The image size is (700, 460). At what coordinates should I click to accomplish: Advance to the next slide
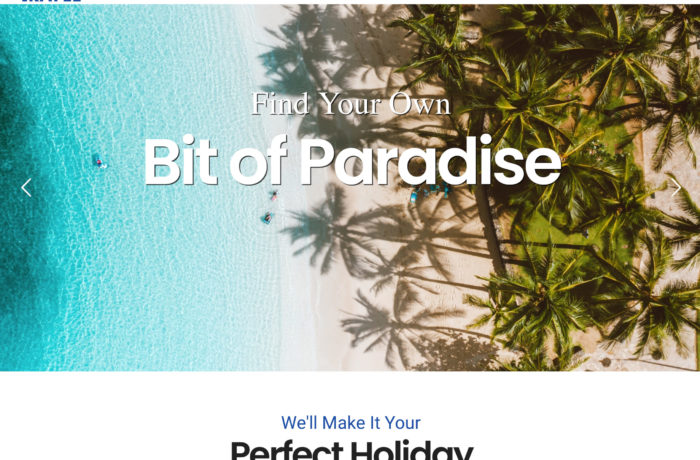point(675,187)
